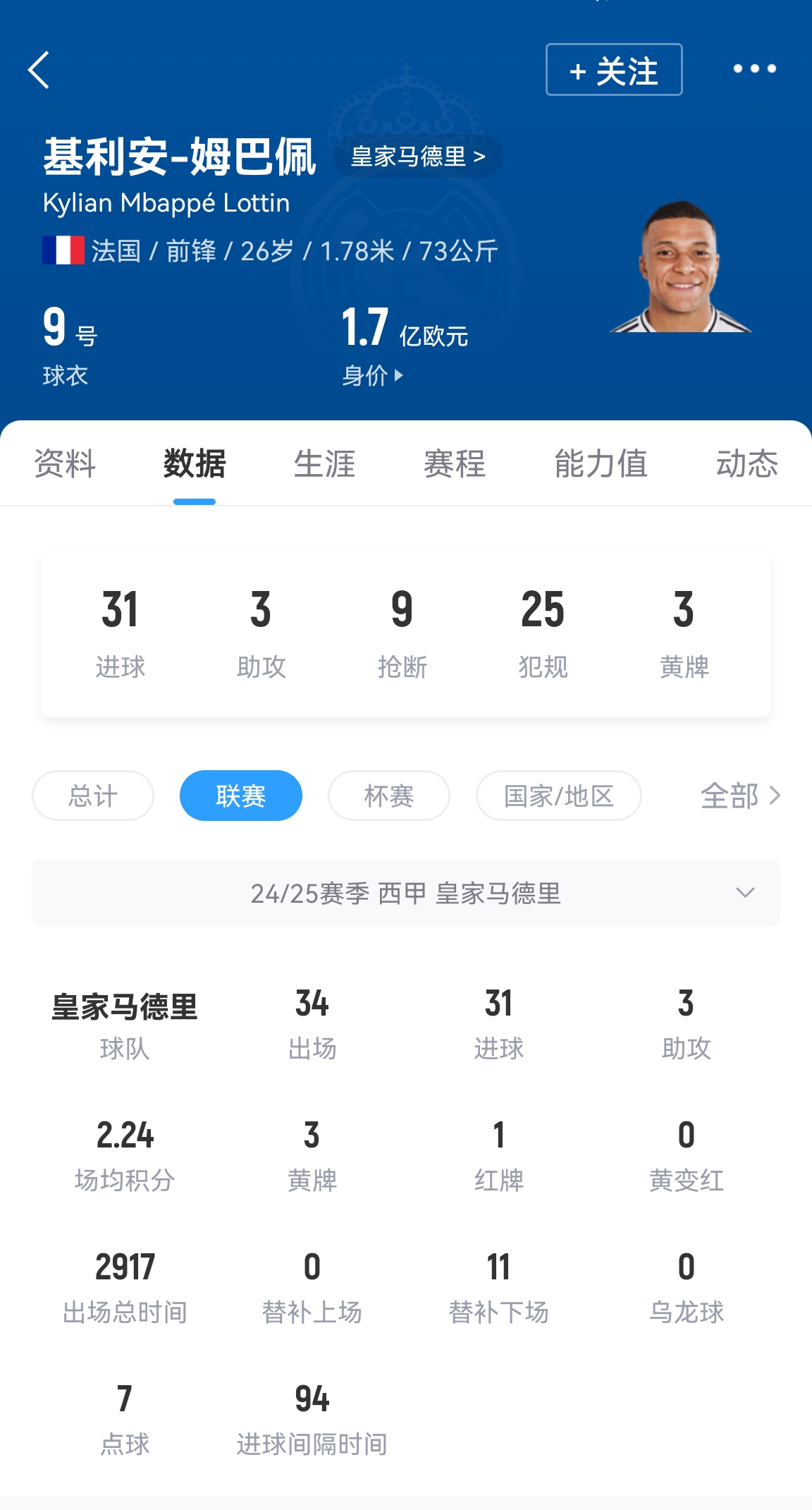View 身价 market value details
812x1510 pixels.
pos(373,375)
